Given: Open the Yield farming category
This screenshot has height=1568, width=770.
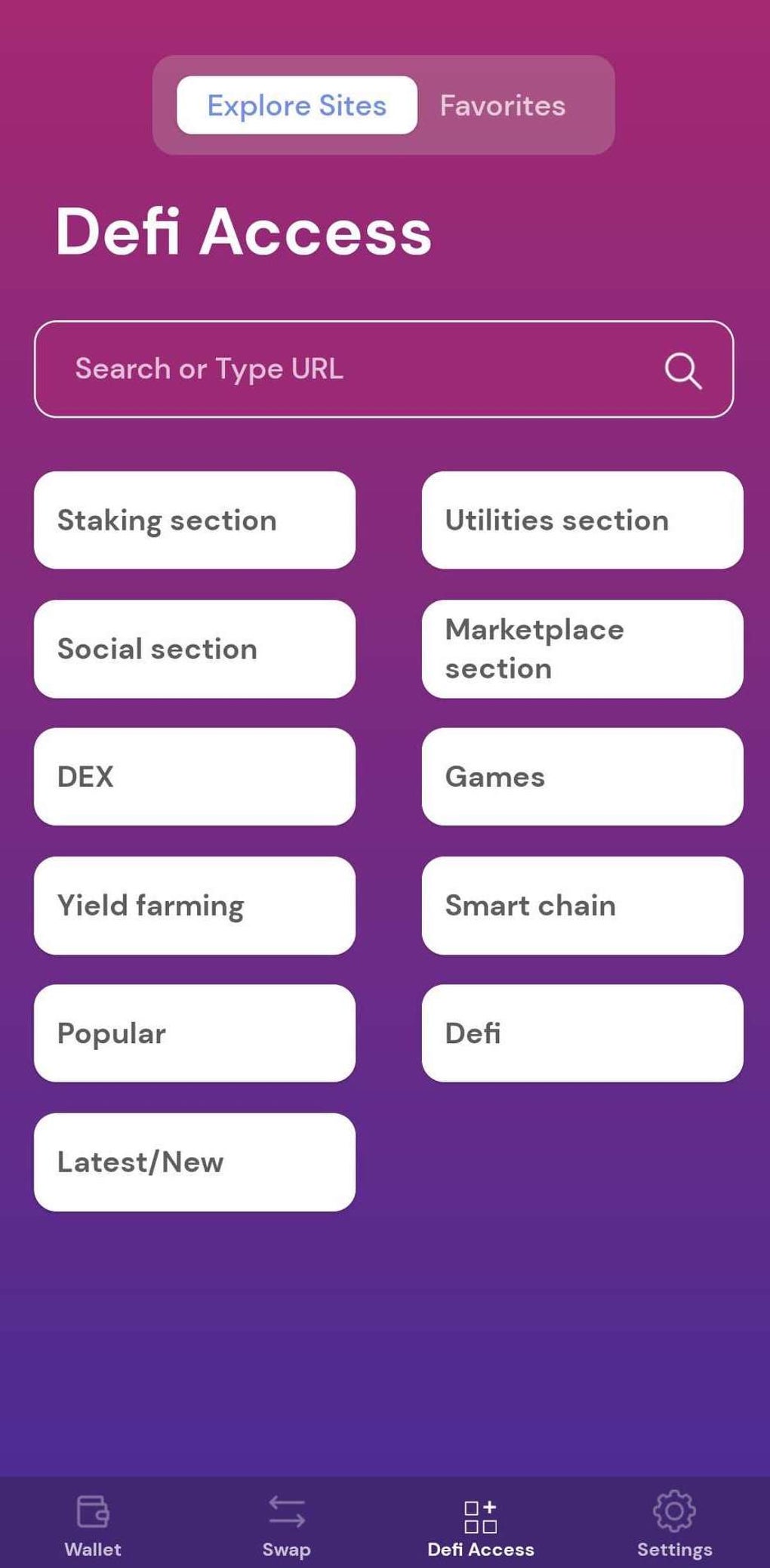Looking at the screenshot, I should (x=195, y=905).
